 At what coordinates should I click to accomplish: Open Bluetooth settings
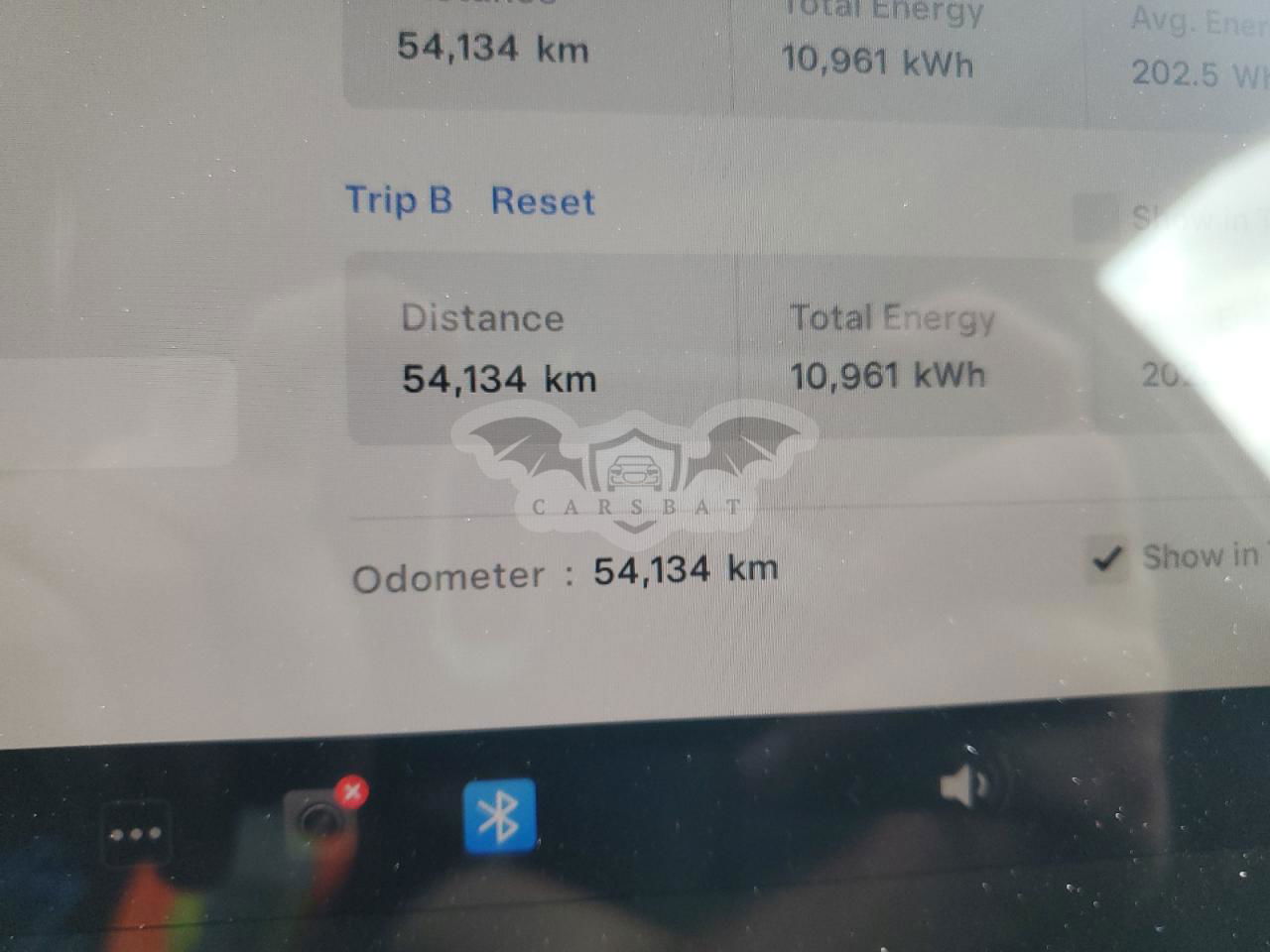click(x=499, y=816)
